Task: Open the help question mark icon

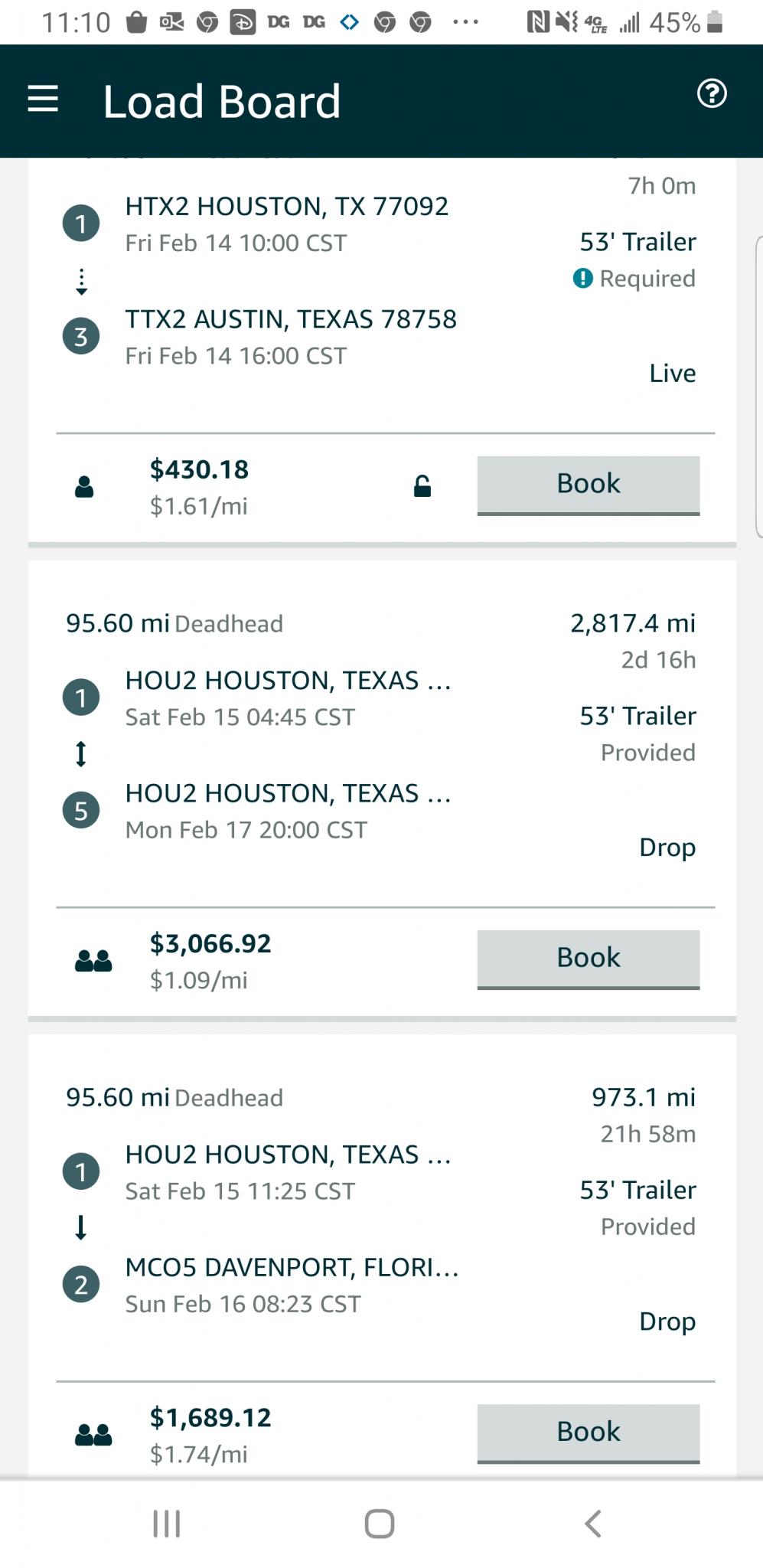Action: [x=712, y=94]
